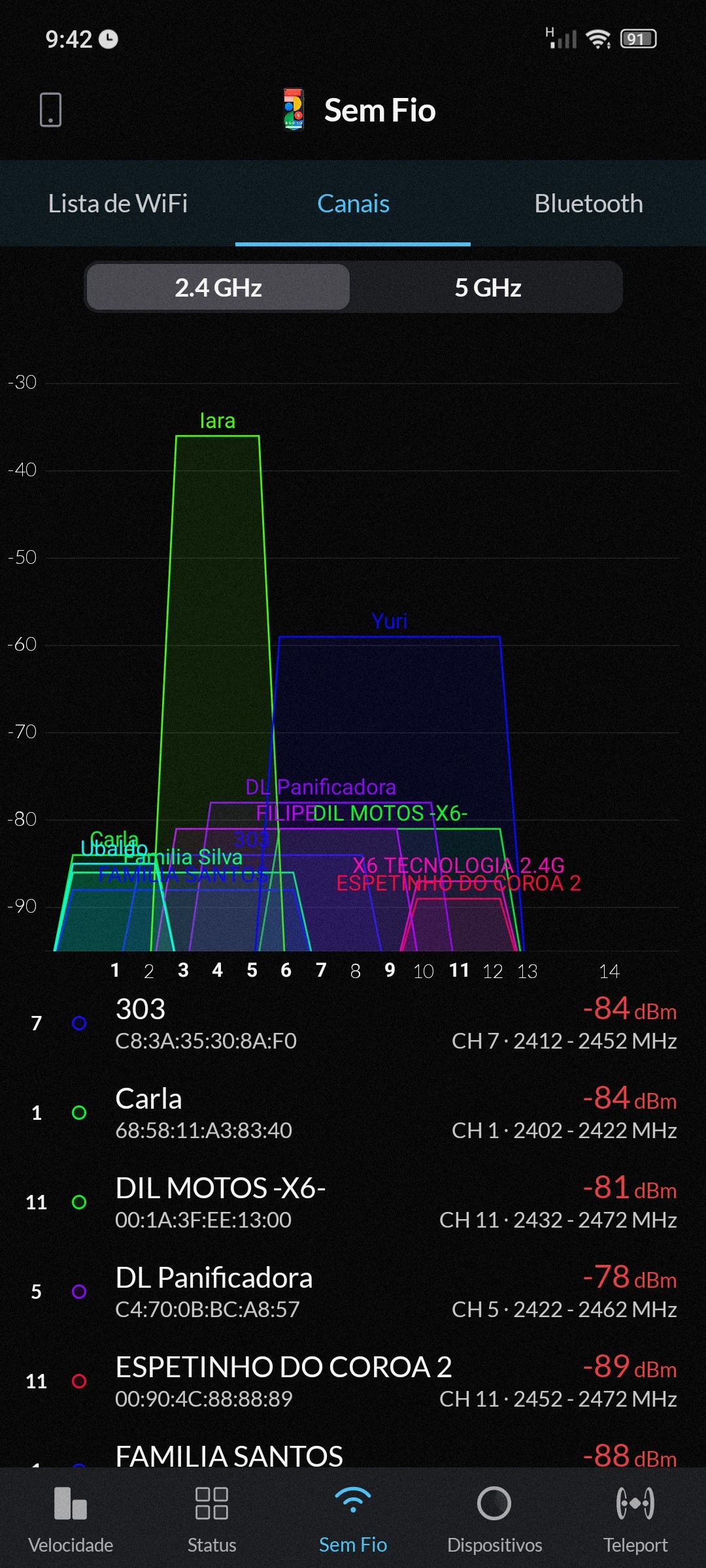Switch to the Lista de WiFi tab
Screen dimensions: 706x1568
pos(118,204)
